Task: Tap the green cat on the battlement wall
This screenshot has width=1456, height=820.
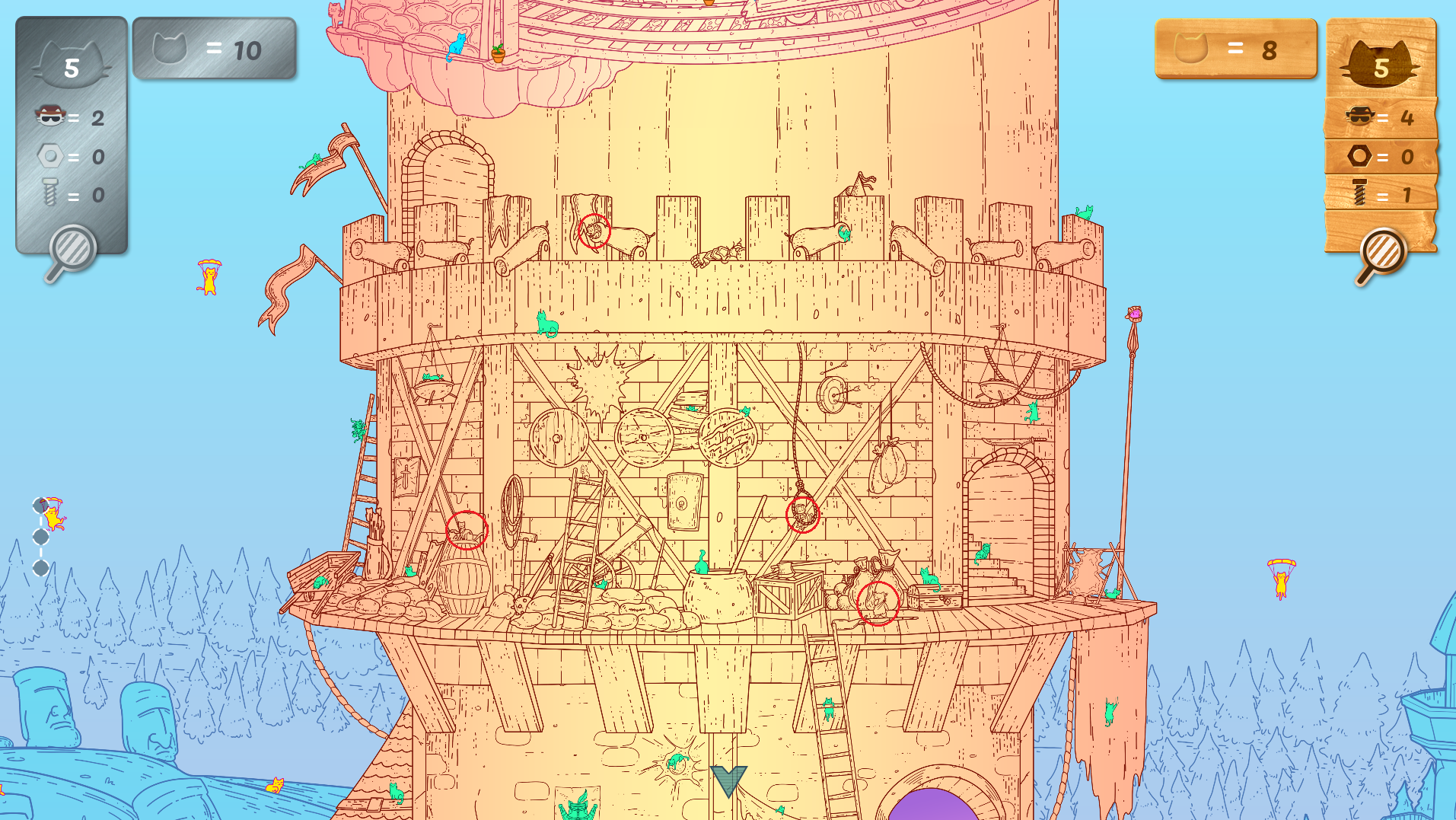Action: [546, 324]
